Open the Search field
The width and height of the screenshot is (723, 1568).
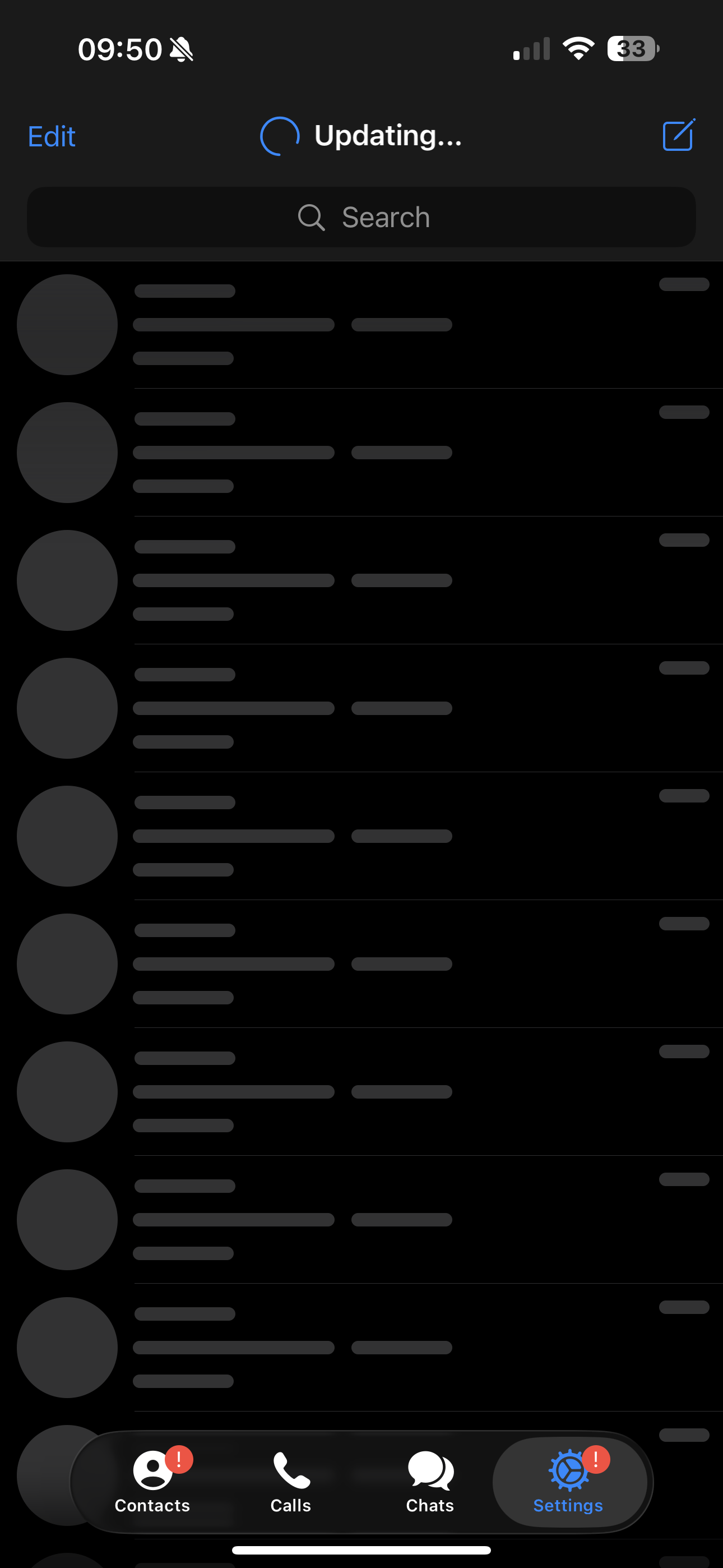(x=361, y=217)
